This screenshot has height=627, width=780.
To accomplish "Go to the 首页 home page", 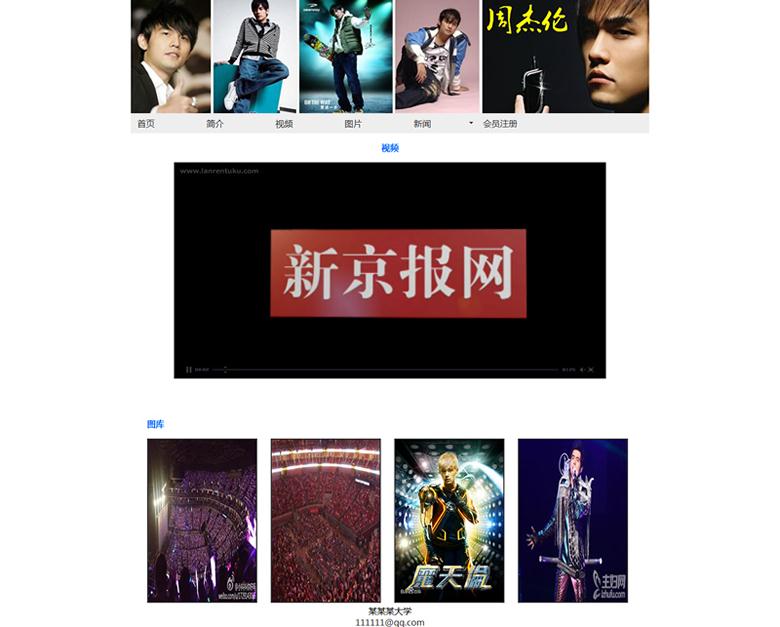I will 146,124.
